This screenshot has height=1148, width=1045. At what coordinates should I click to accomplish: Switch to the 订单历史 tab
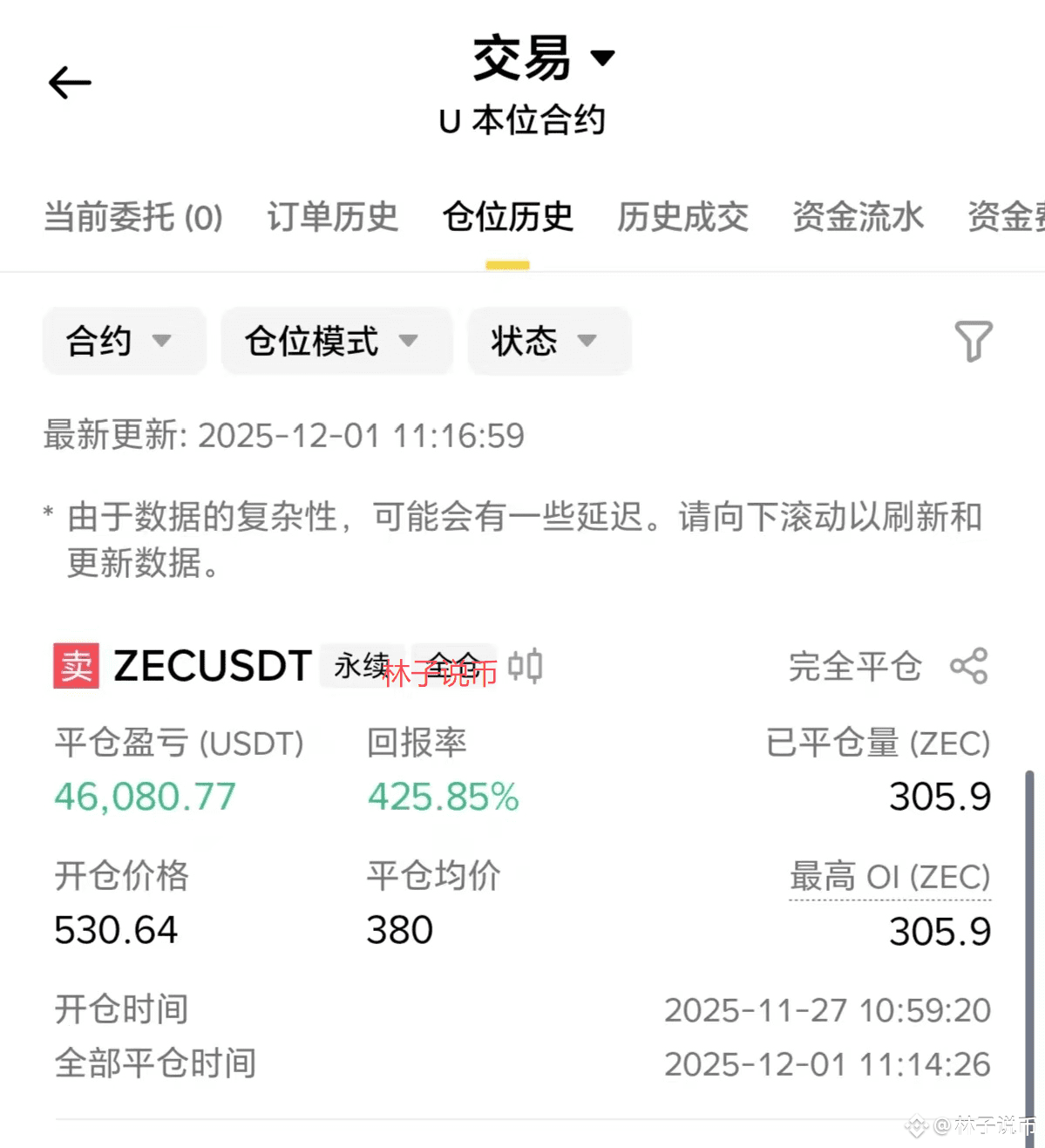pos(333,217)
